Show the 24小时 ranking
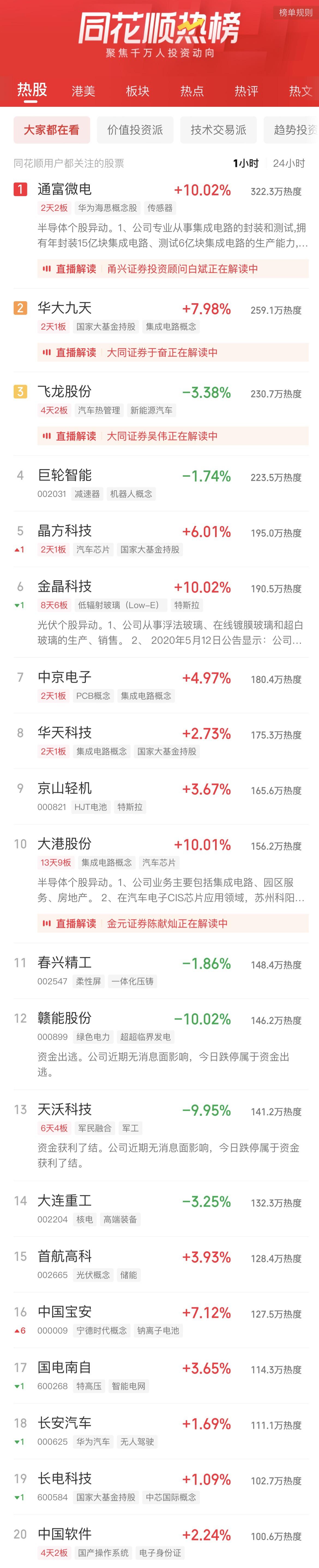Screen dimensions: 319x1568 pyautogui.click(x=288, y=163)
